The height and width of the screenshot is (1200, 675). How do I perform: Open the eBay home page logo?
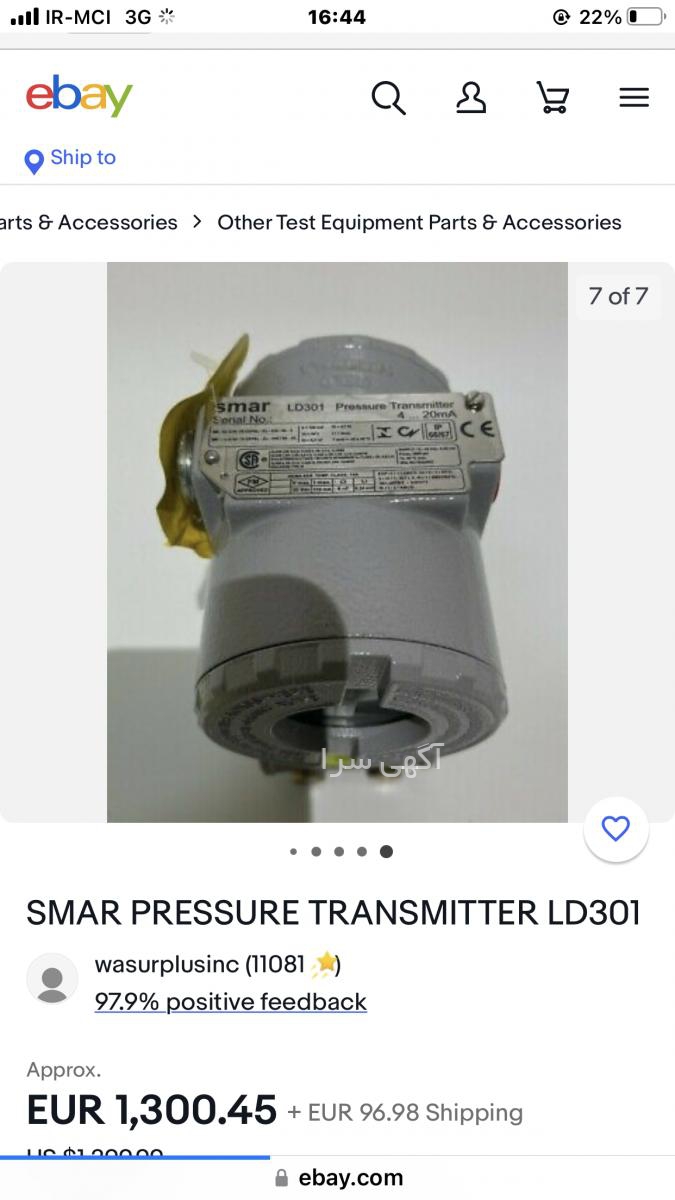(x=79, y=97)
